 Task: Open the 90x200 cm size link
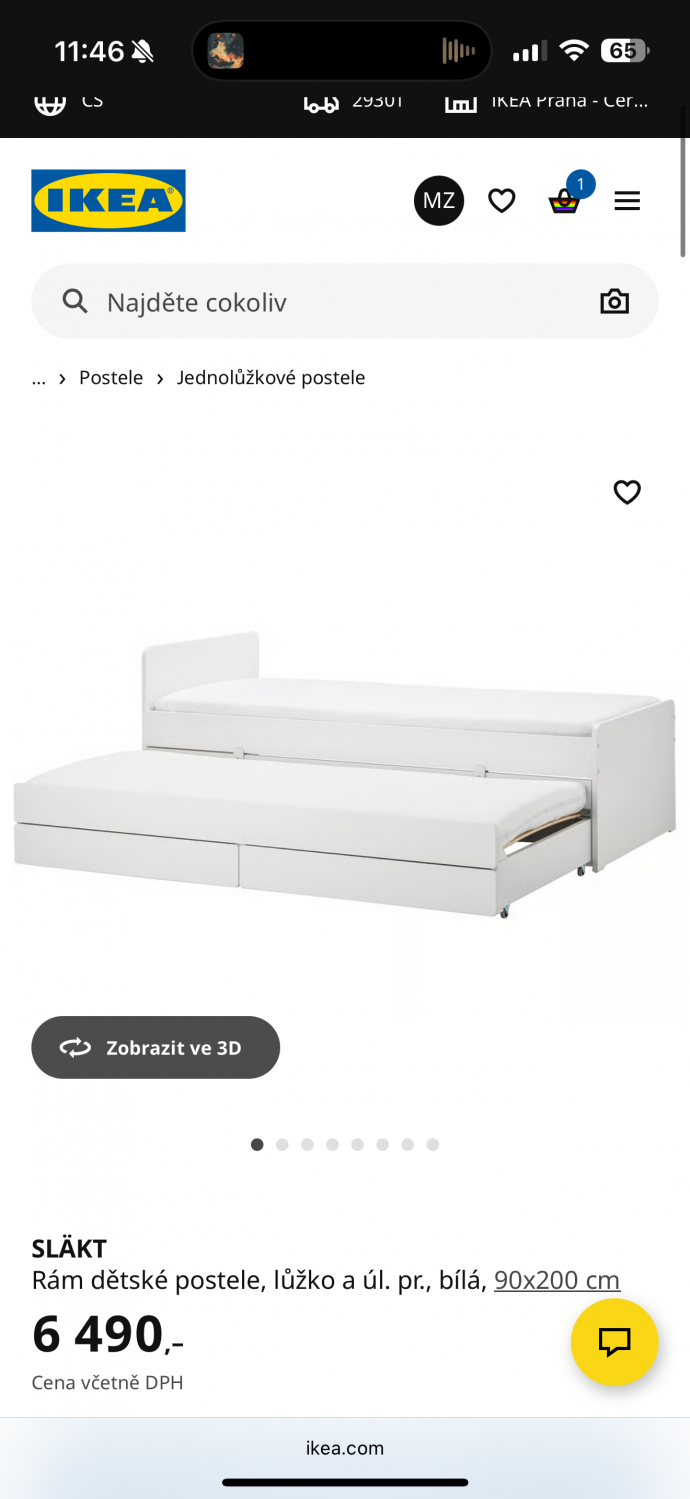pyautogui.click(x=557, y=1280)
